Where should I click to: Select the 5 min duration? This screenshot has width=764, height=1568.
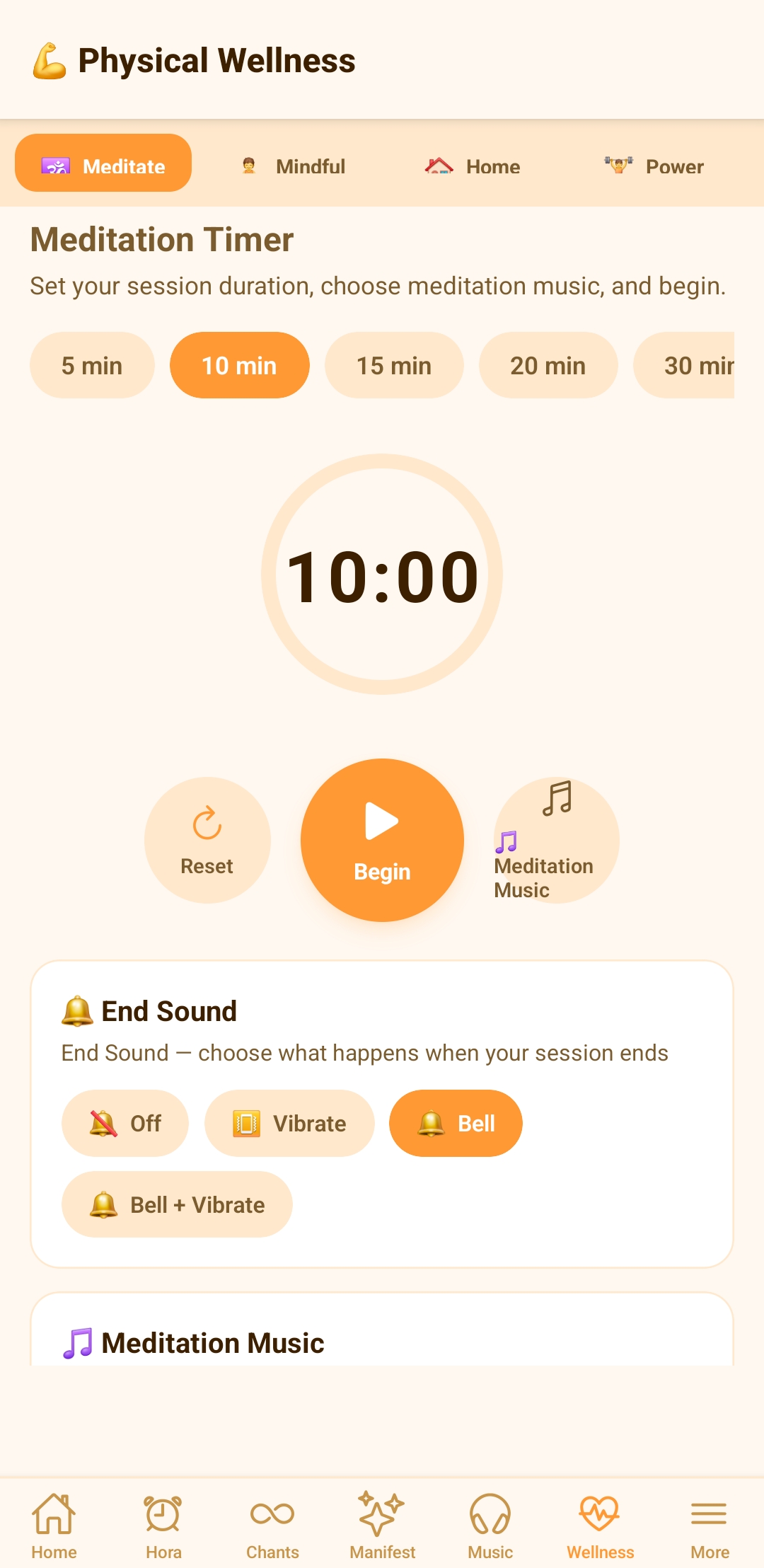click(92, 366)
